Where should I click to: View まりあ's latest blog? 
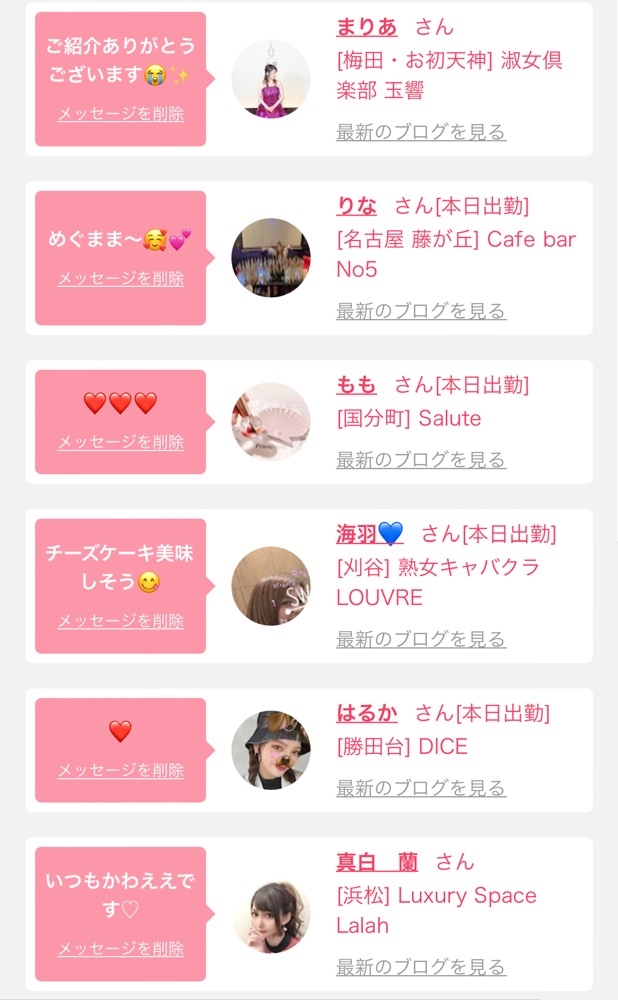[421, 132]
